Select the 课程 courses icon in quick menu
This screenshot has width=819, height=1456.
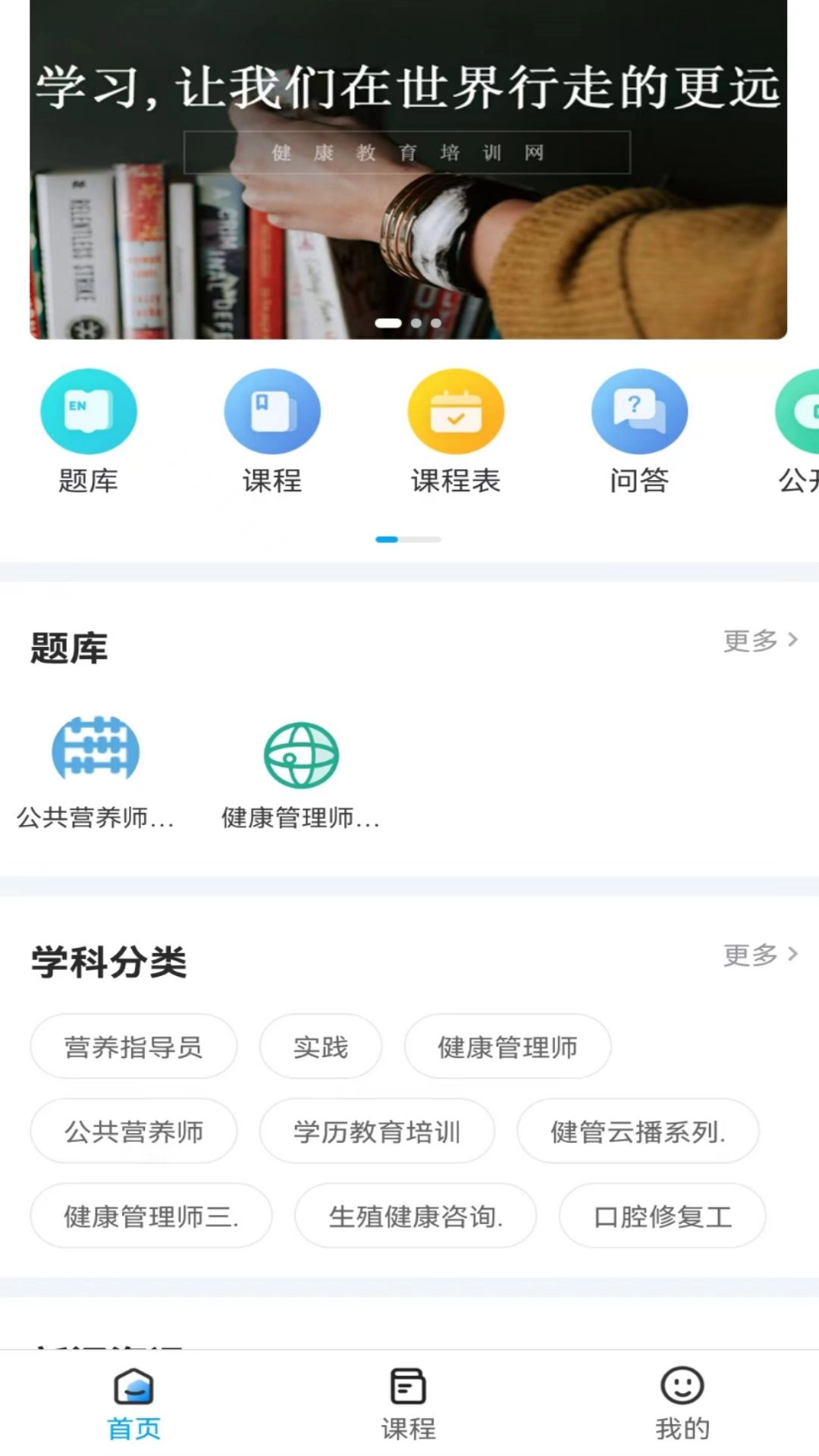(272, 410)
